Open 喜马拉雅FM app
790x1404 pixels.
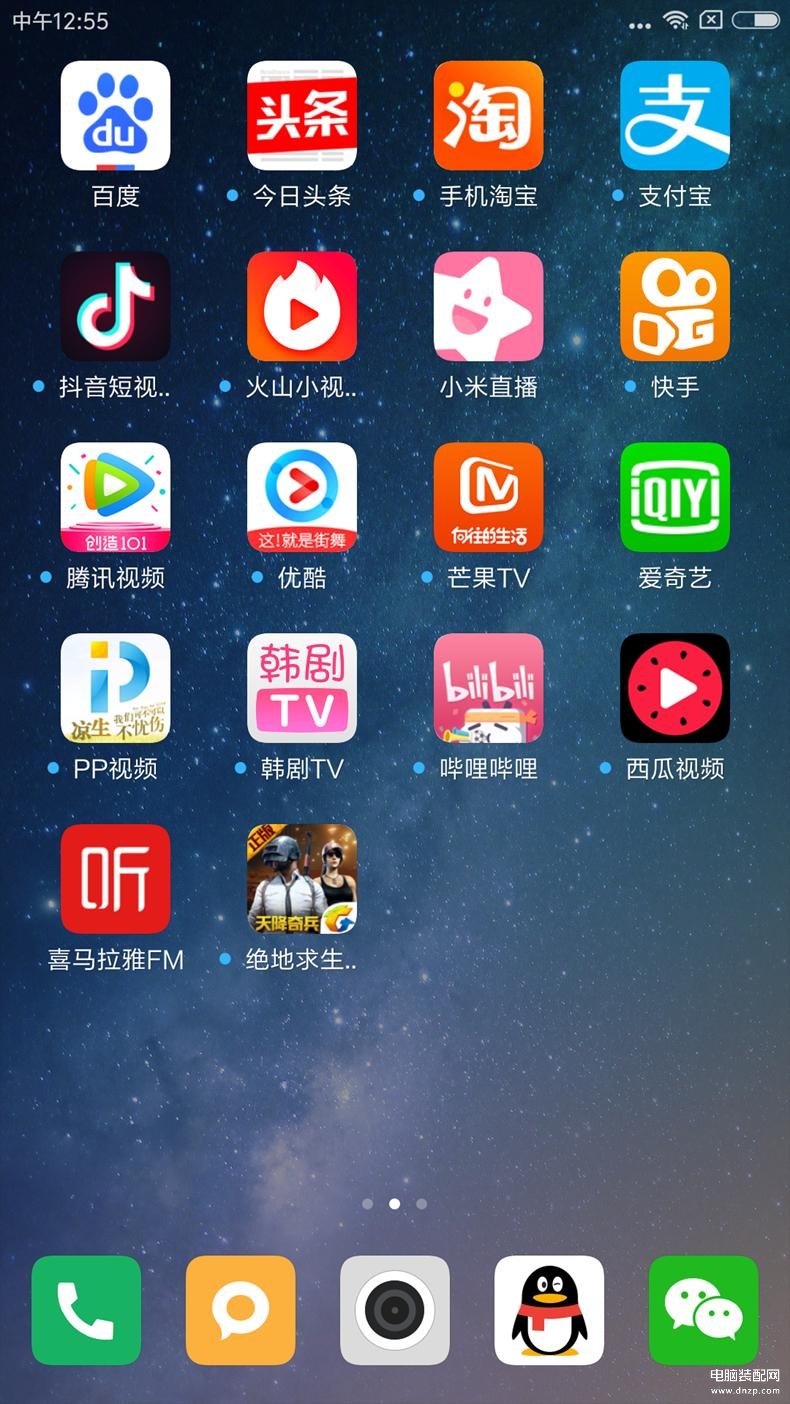coord(115,879)
